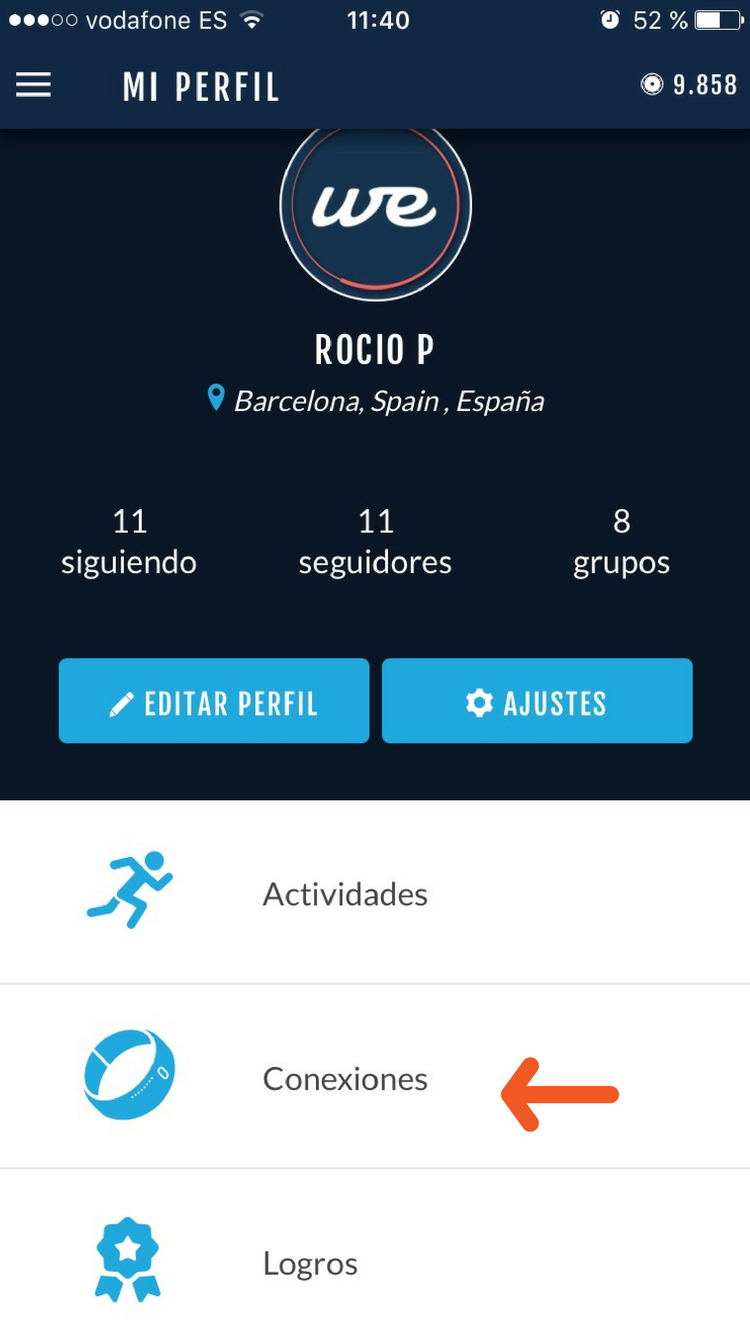Open the 8 grupos list
750x1335 pixels.
[x=621, y=542]
